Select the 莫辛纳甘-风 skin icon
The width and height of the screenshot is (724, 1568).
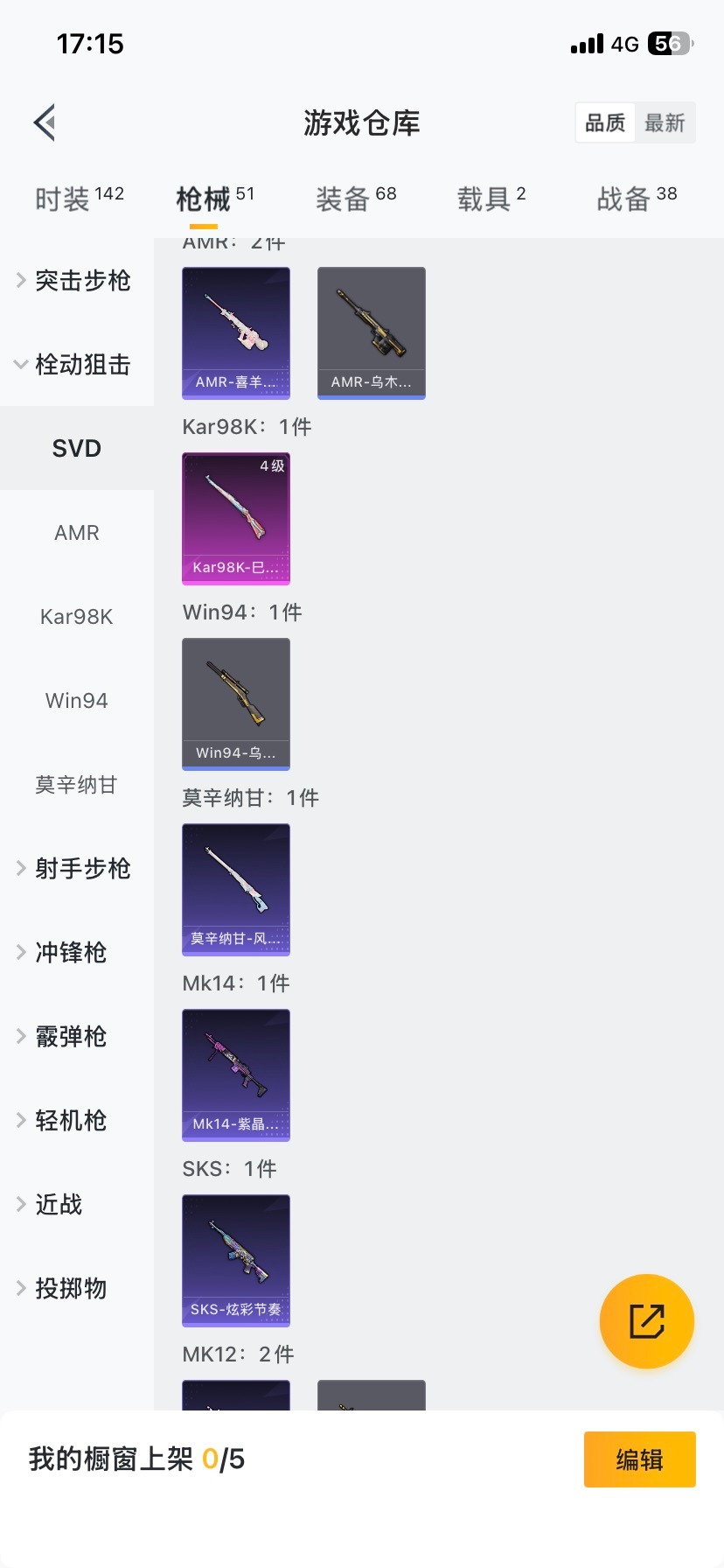tap(235, 890)
